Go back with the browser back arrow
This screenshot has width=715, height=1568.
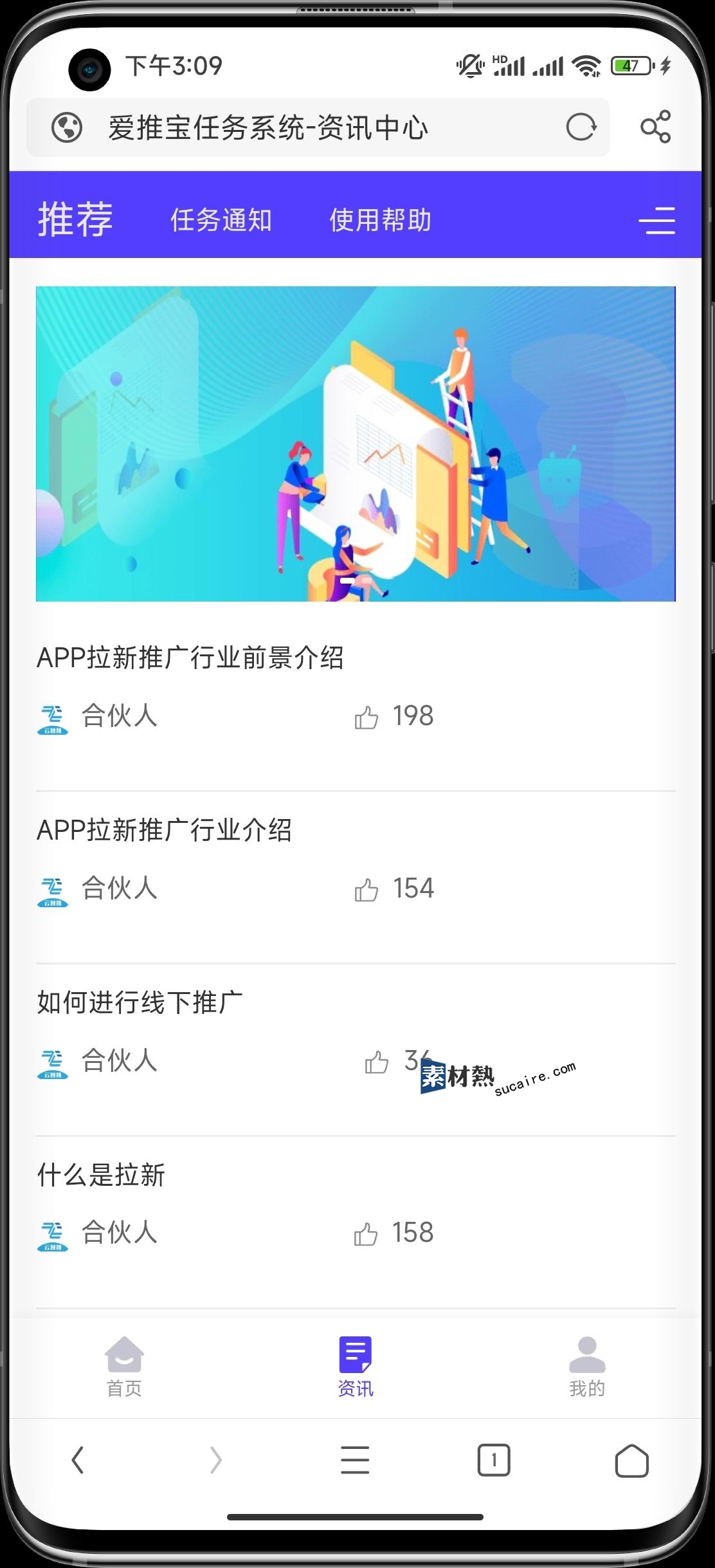coord(78,1460)
